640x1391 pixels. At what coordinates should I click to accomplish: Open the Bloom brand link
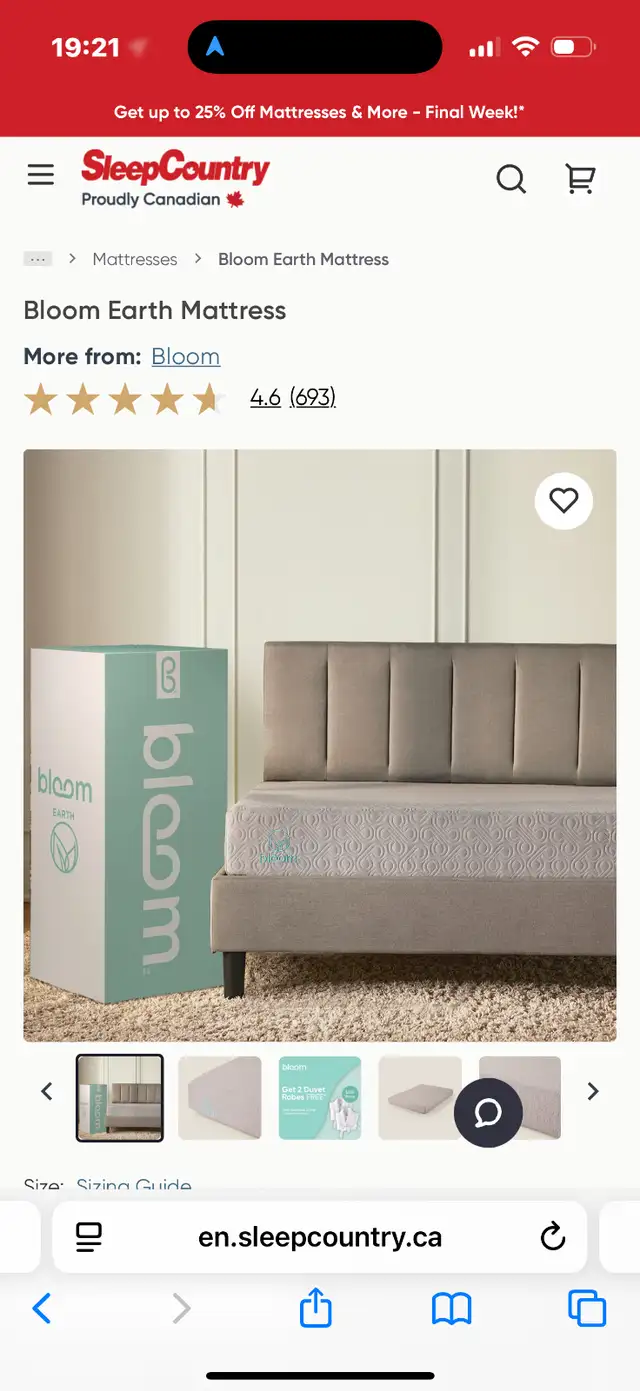(x=186, y=356)
